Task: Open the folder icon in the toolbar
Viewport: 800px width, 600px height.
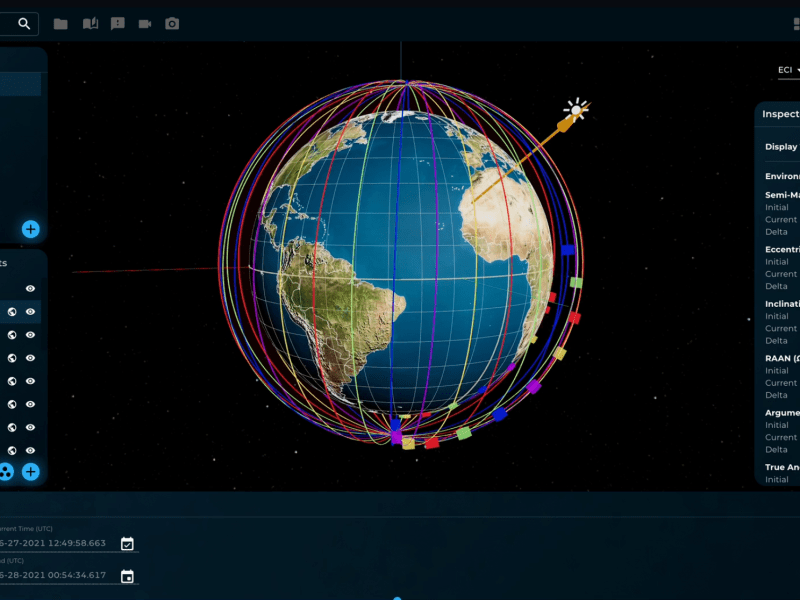Action: coord(61,23)
